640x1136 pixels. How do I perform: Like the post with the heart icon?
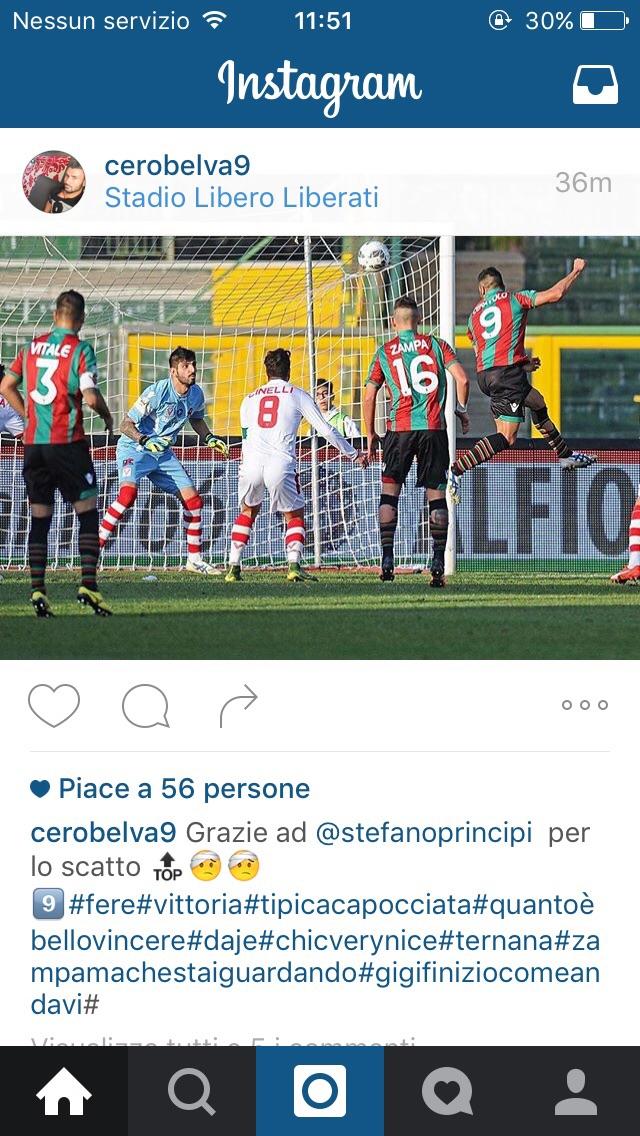[54, 705]
